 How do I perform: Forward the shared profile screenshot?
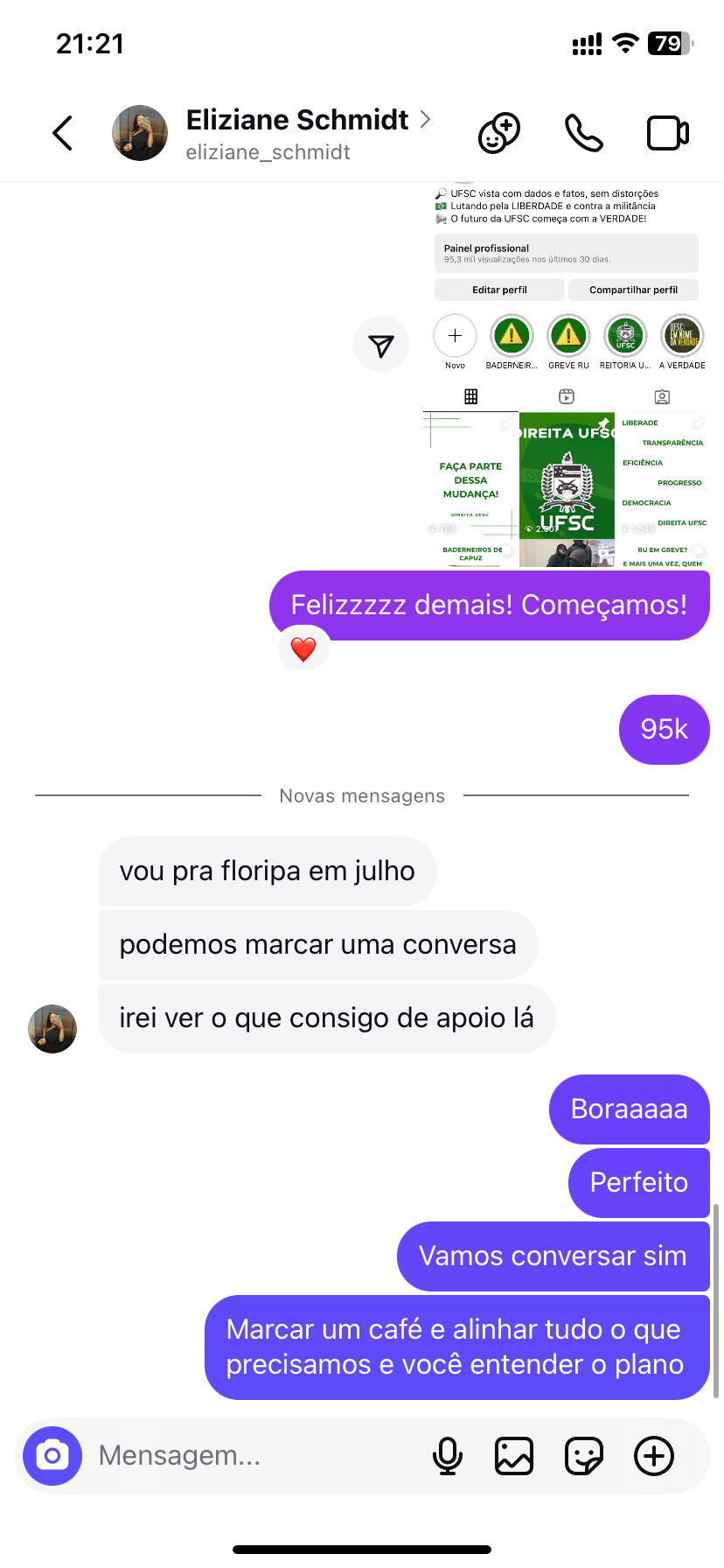(380, 345)
